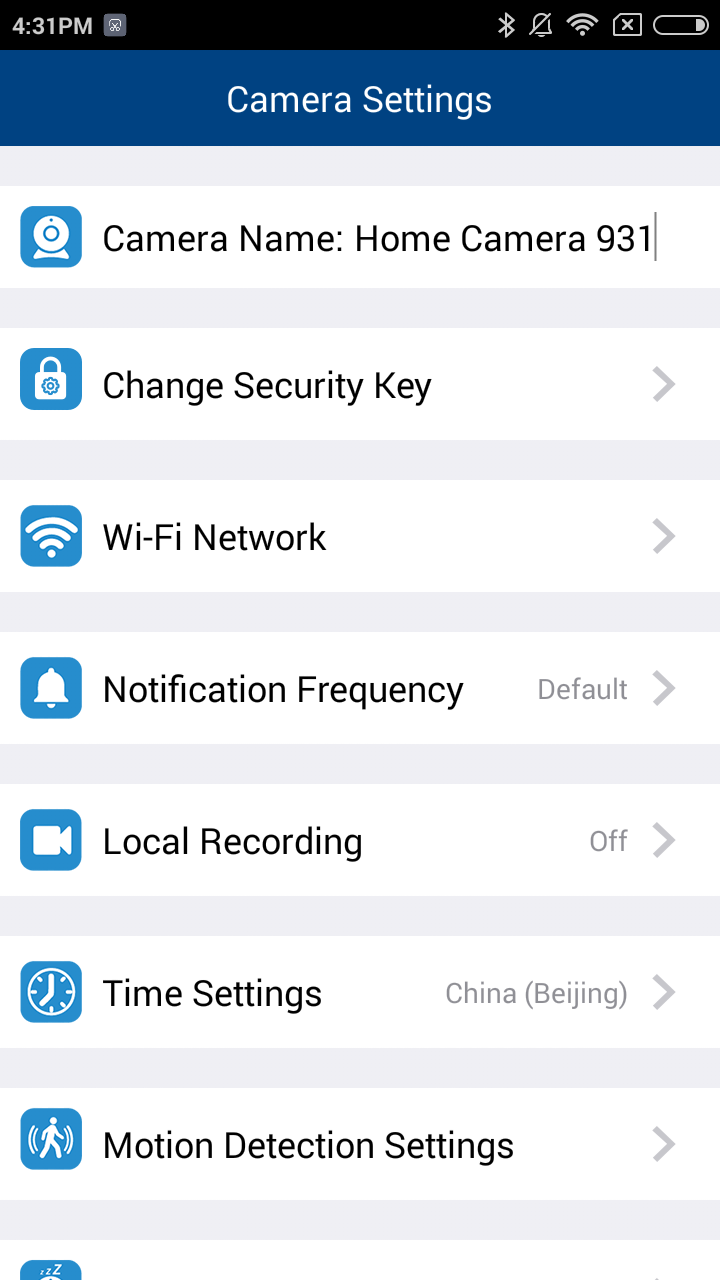The height and width of the screenshot is (1280, 720).
Task: Open Time Settings
Action: click(x=360, y=993)
